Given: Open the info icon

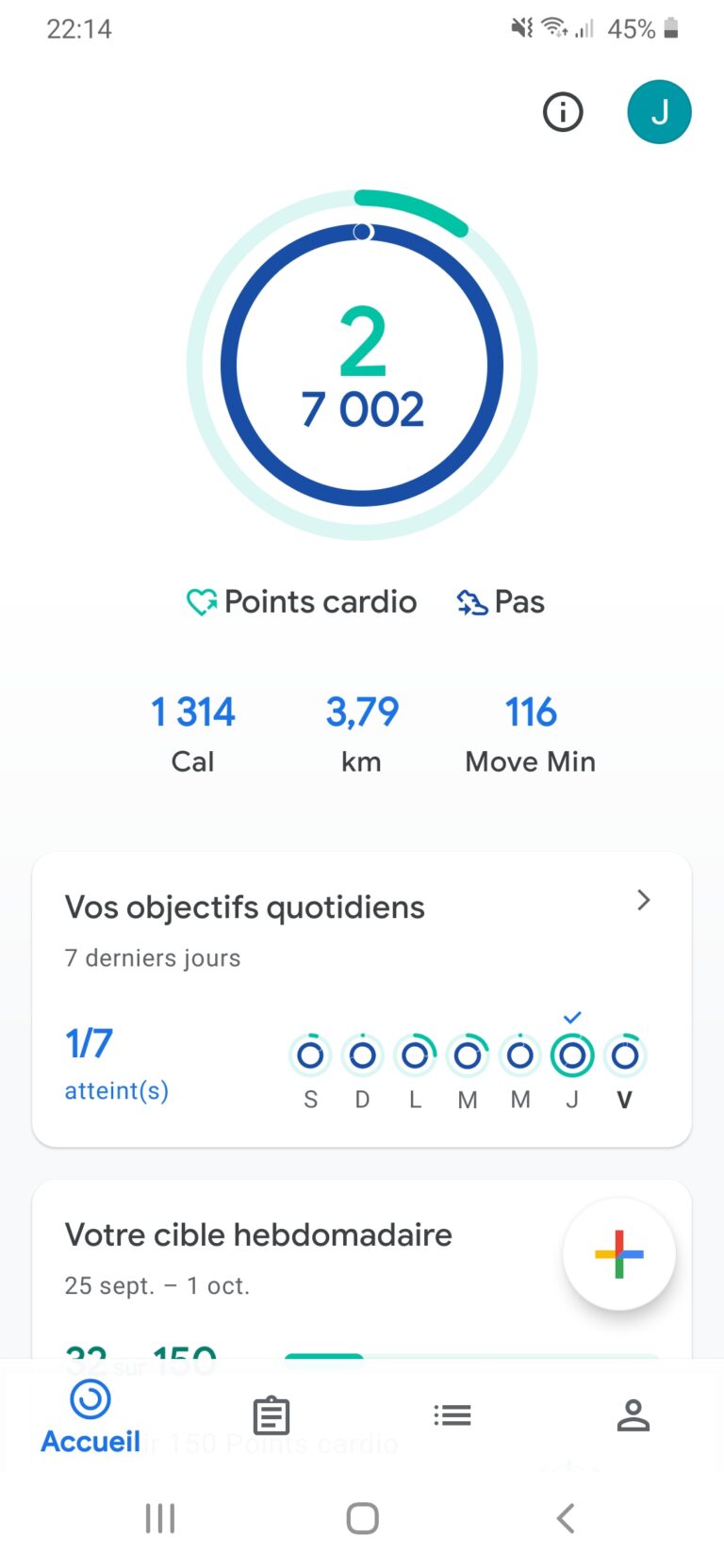Looking at the screenshot, I should coord(563,112).
